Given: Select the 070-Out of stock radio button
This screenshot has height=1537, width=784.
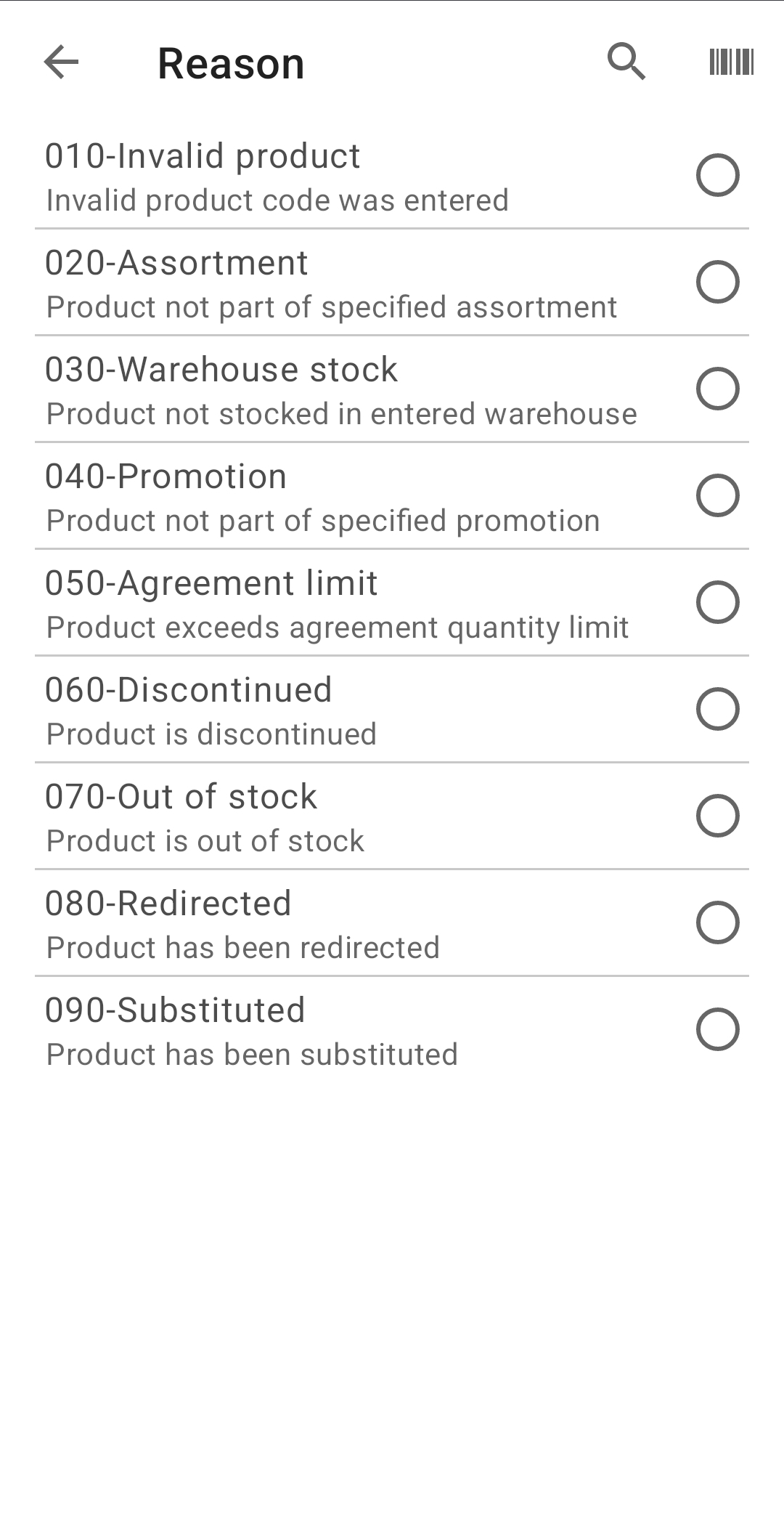Looking at the screenshot, I should point(718,815).
